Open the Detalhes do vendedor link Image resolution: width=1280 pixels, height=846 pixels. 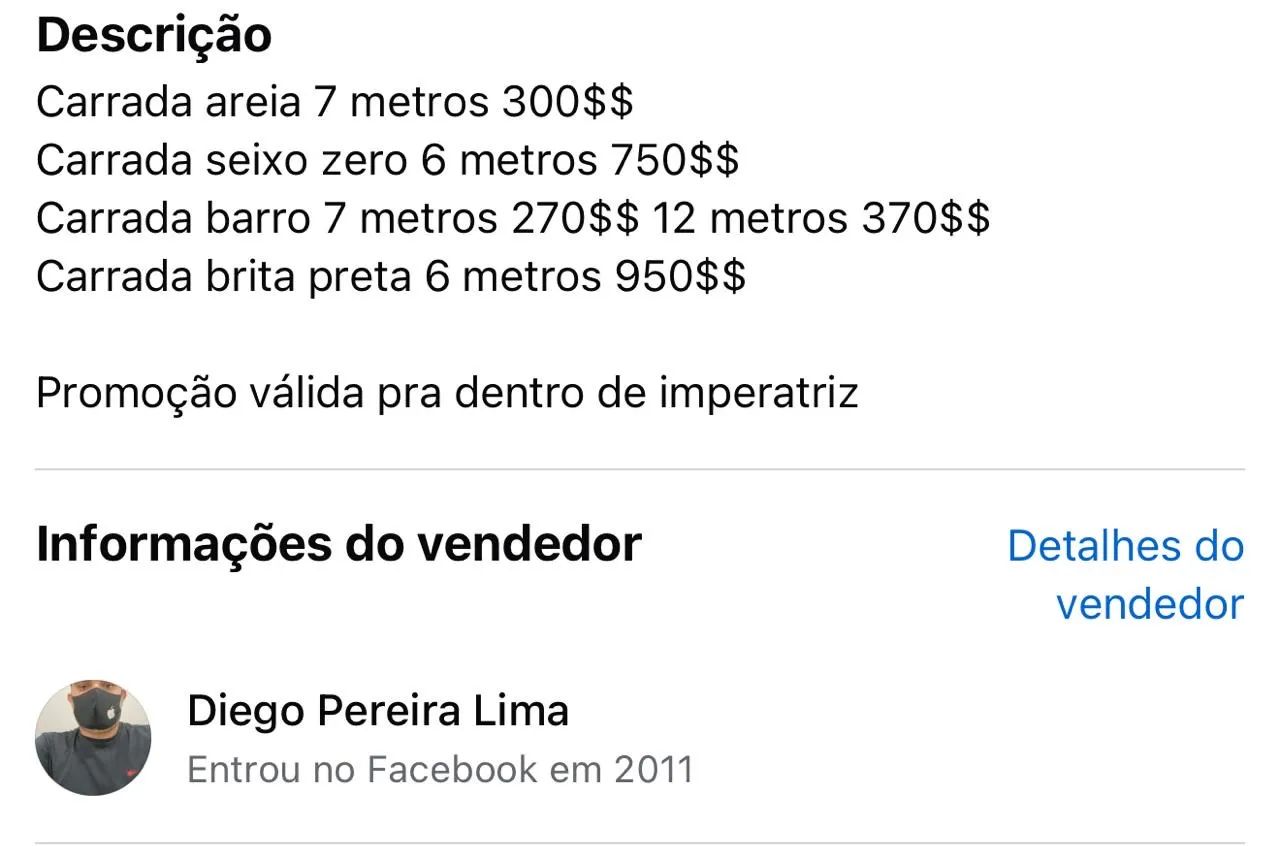click(1126, 574)
